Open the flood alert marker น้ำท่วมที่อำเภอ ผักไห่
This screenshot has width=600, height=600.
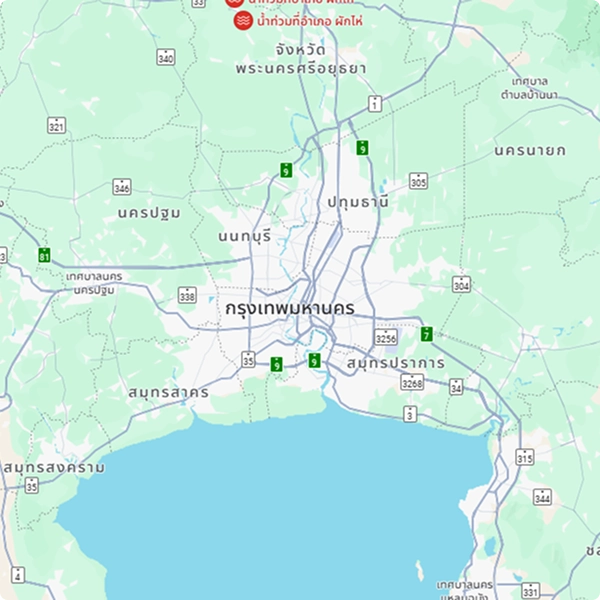(243, 21)
